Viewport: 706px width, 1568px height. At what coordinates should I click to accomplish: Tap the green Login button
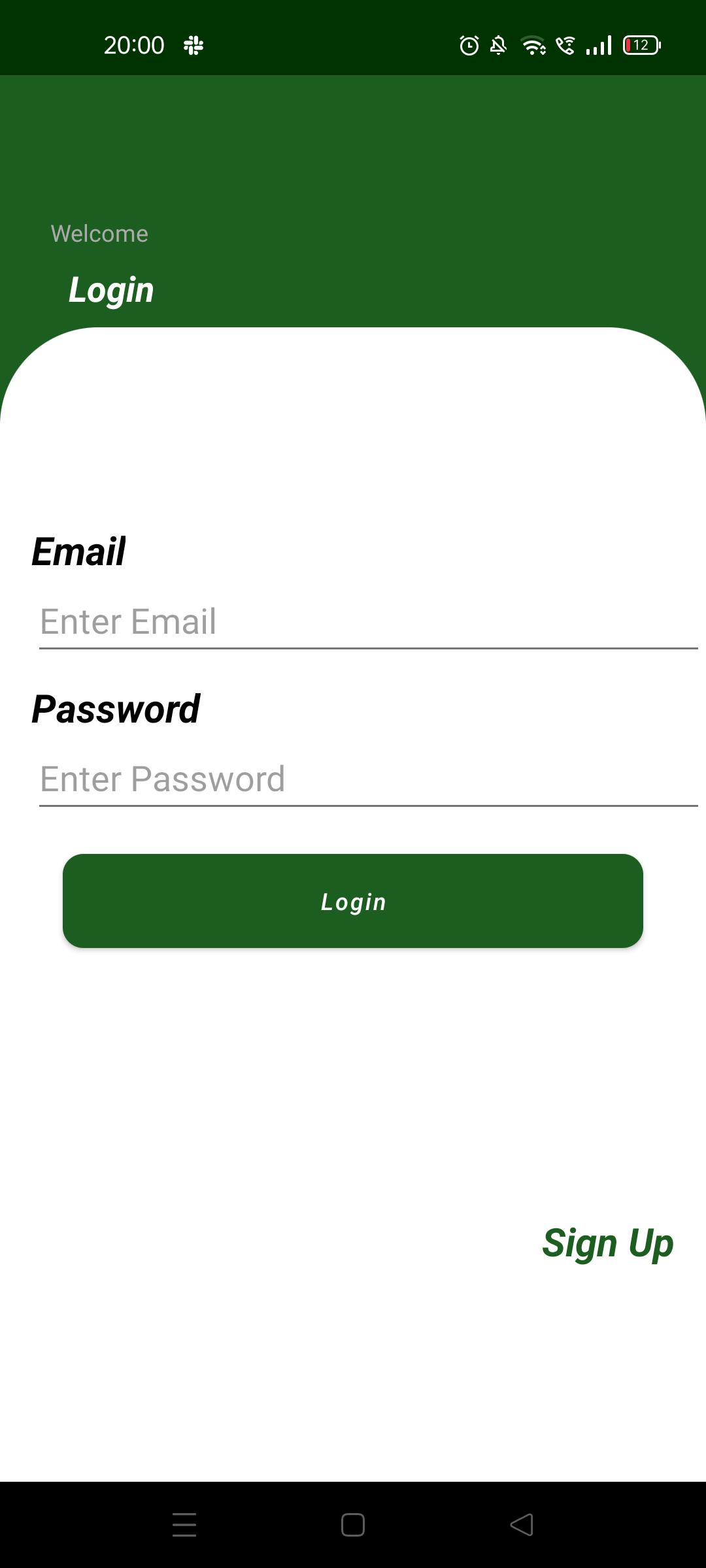click(x=353, y=901)
